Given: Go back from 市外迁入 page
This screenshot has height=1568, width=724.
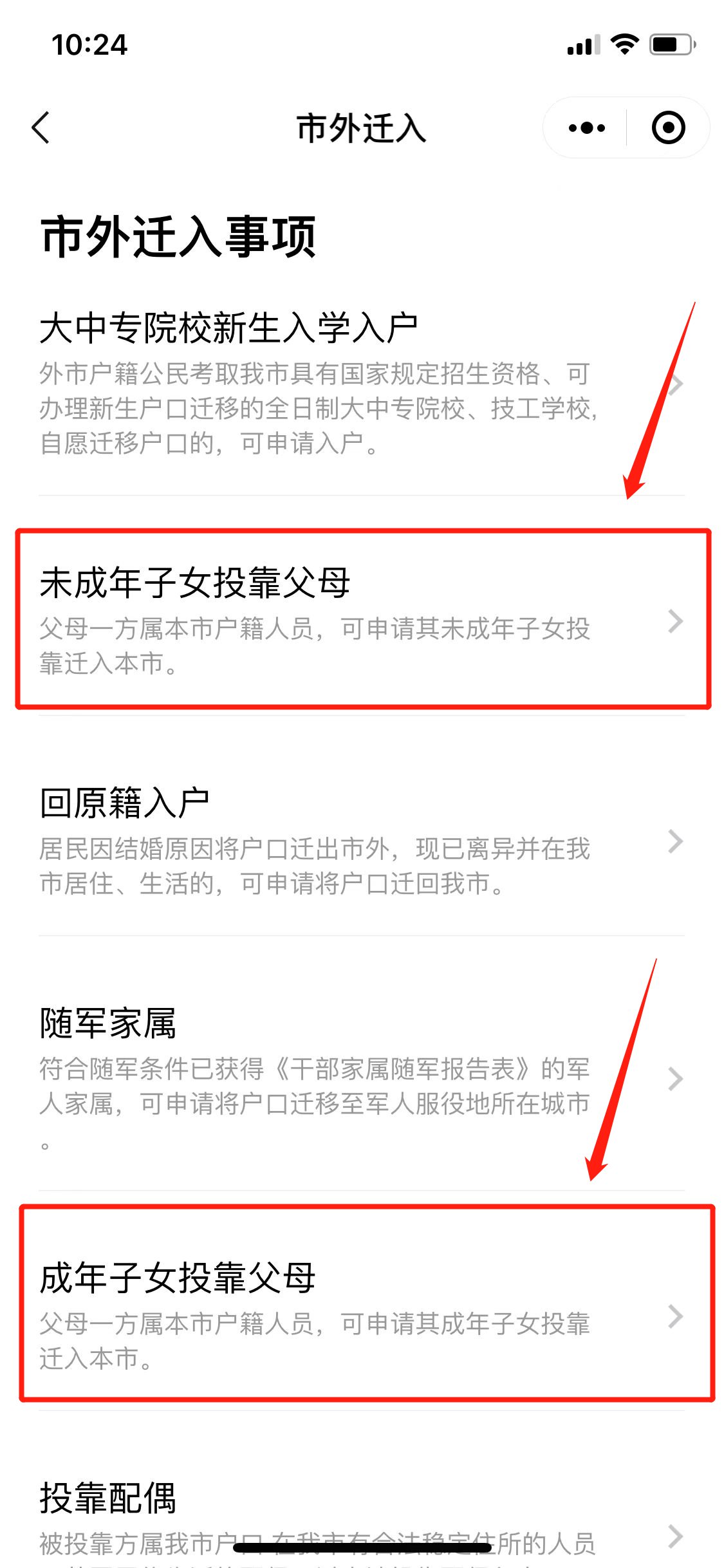Looking at the screenshot, I should point(41,127).
